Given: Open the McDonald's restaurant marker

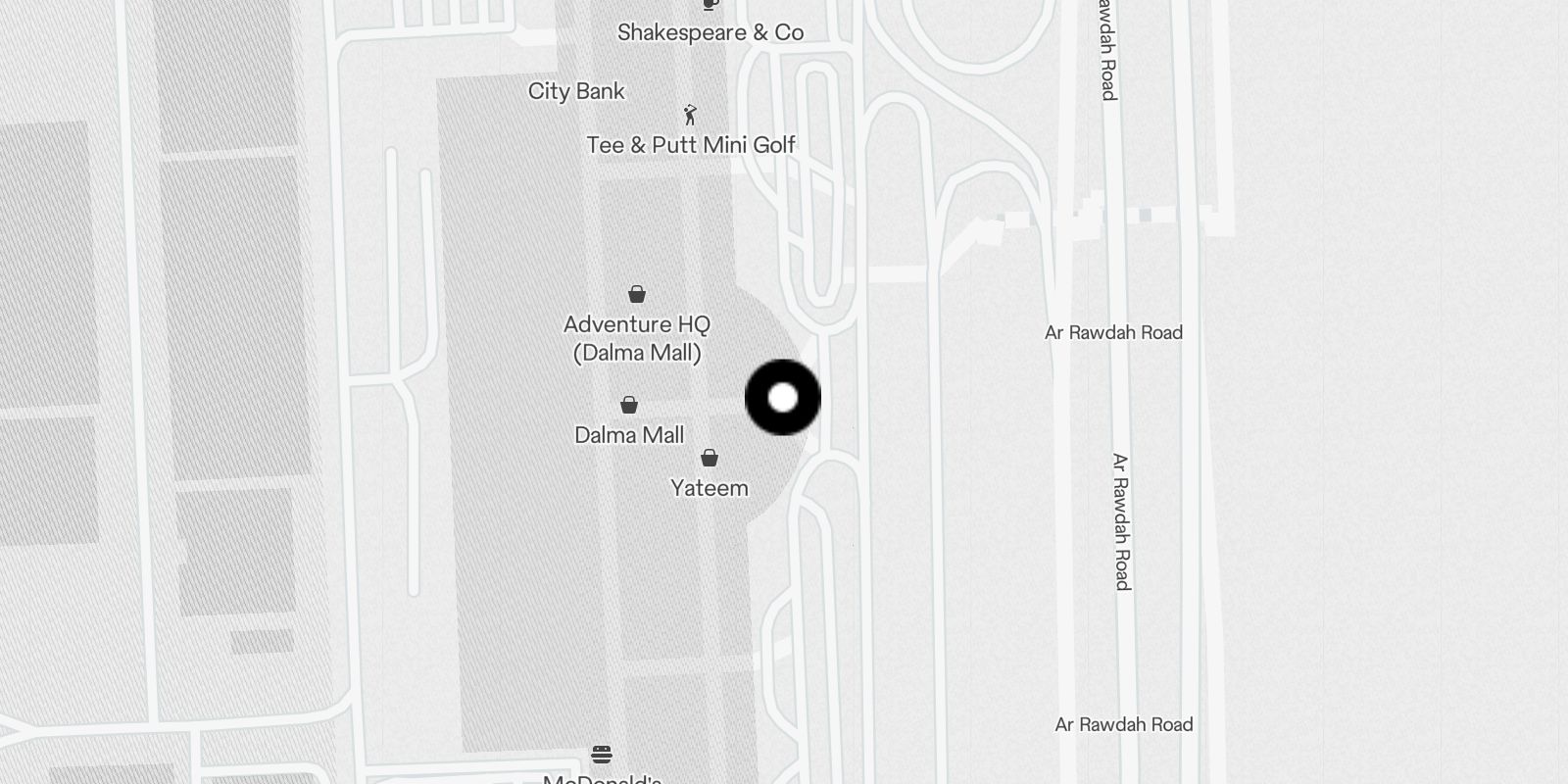Looking at the screenshot, I should point(602,755).
